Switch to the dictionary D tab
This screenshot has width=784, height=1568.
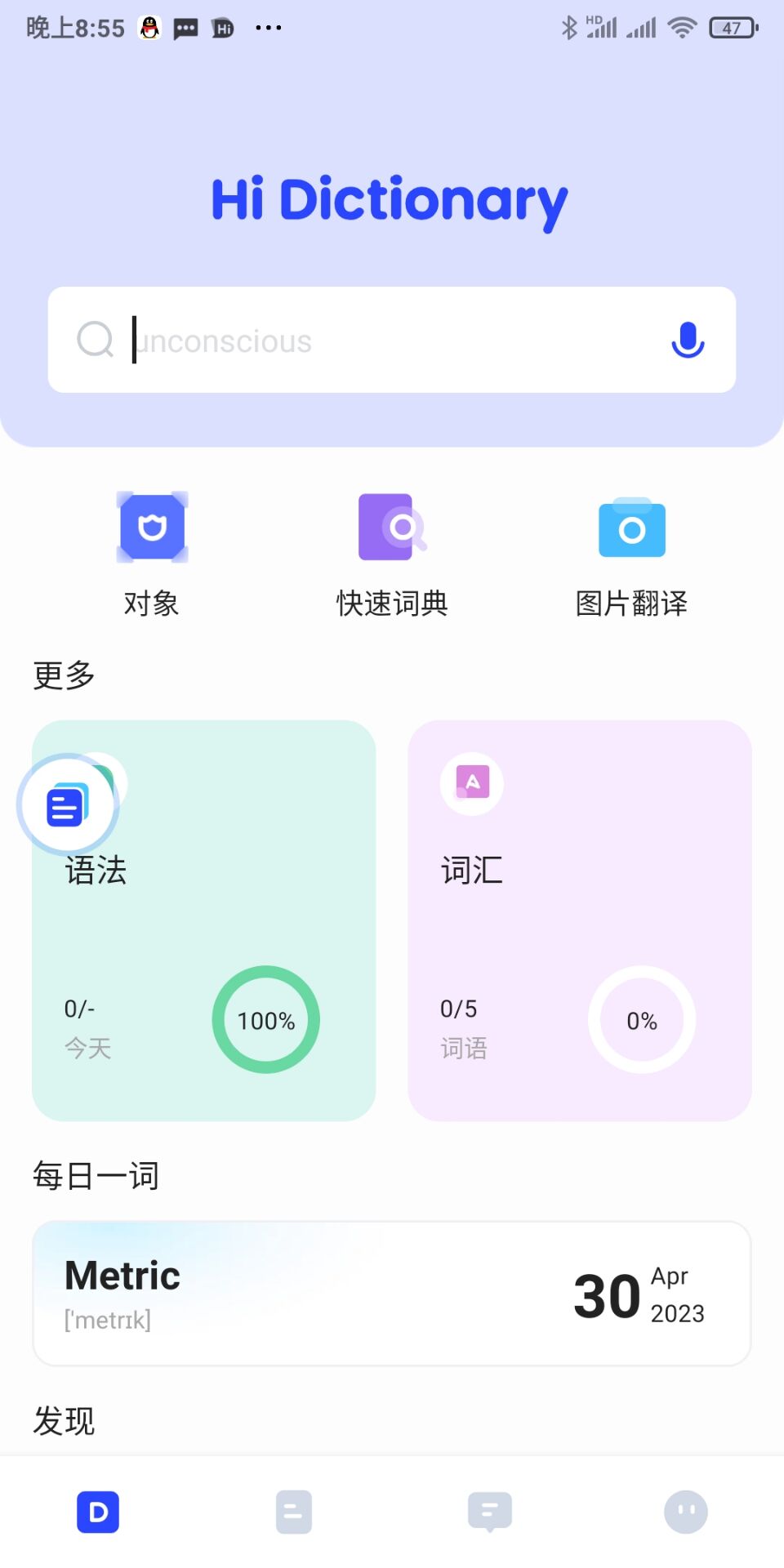coord(98,1512)
